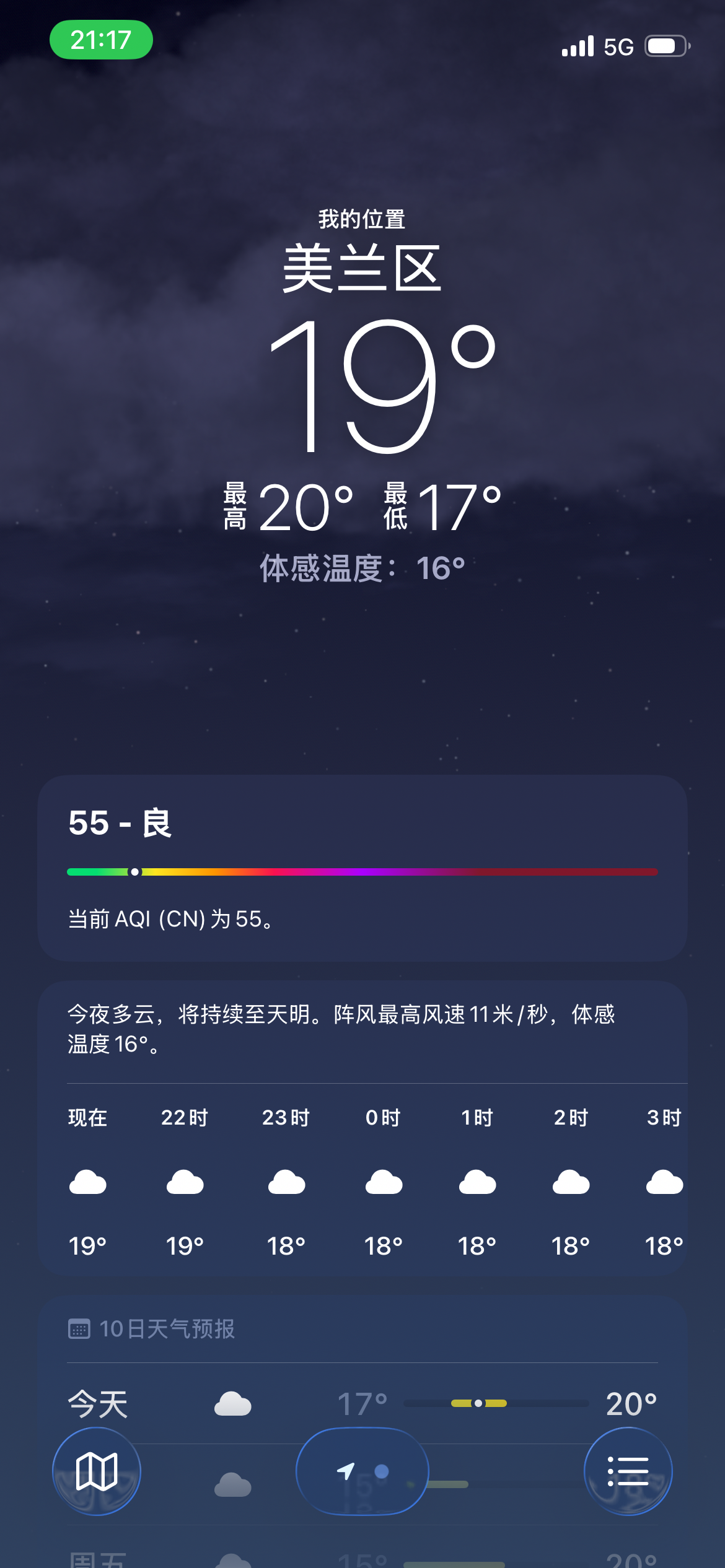Tap the cloud icon for 现在

tap(88, 1182)
